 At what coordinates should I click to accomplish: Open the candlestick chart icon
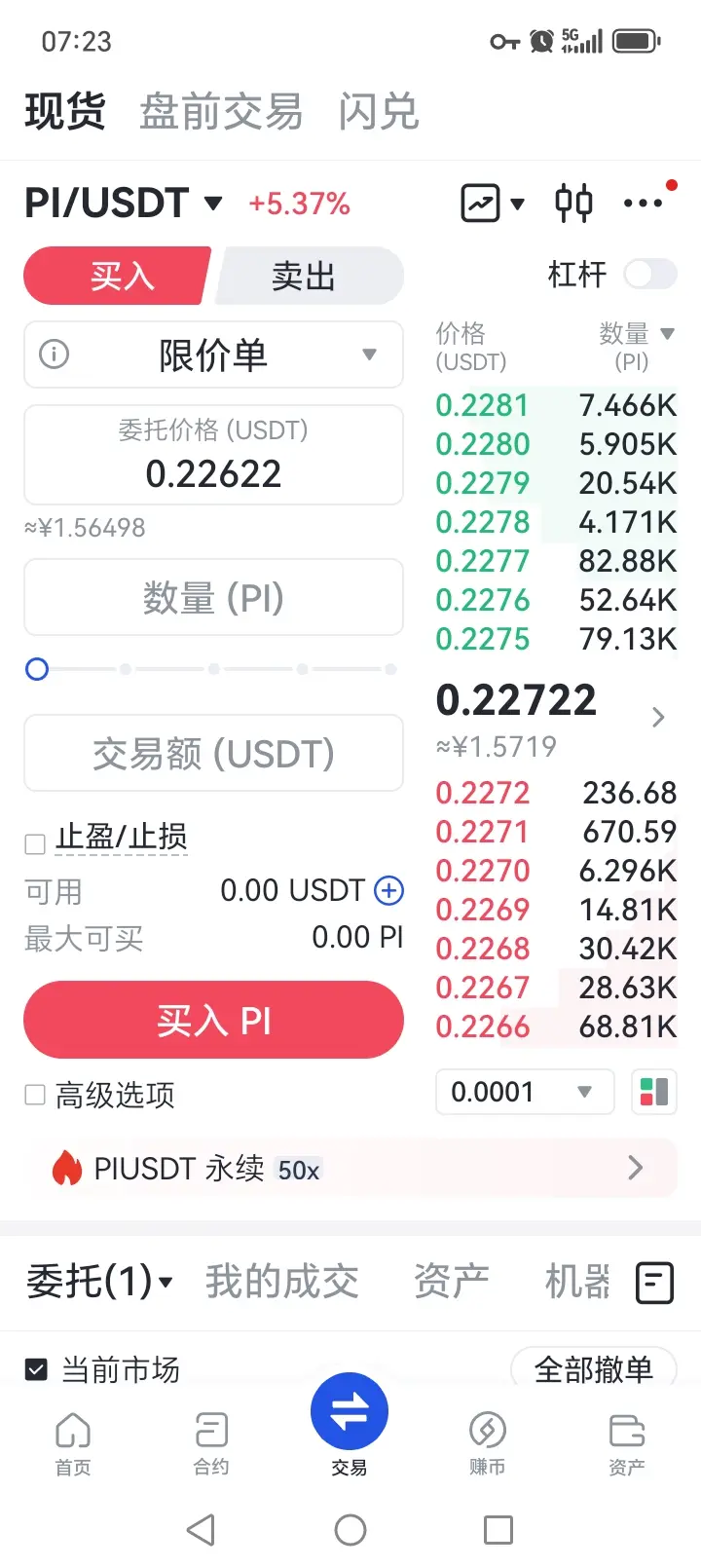(x=573, y=203)
